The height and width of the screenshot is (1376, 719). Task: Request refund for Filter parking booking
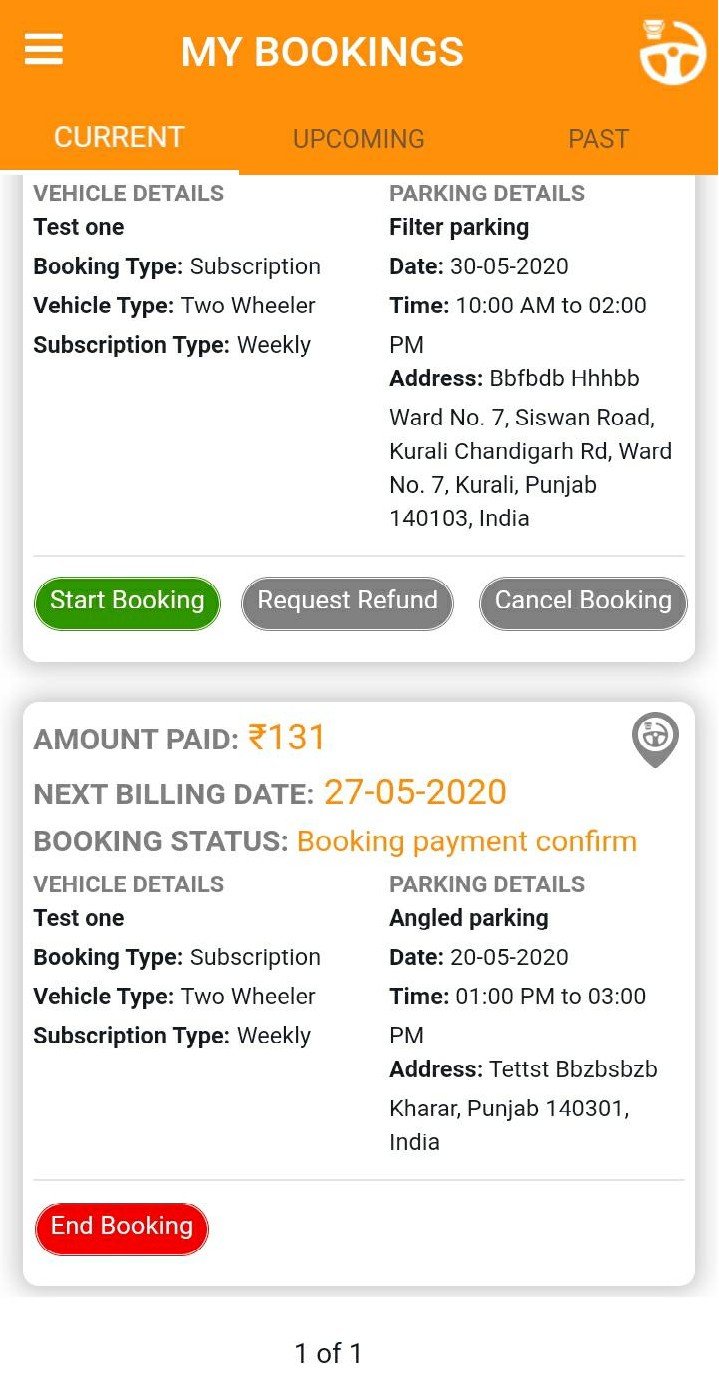point(347,603)
